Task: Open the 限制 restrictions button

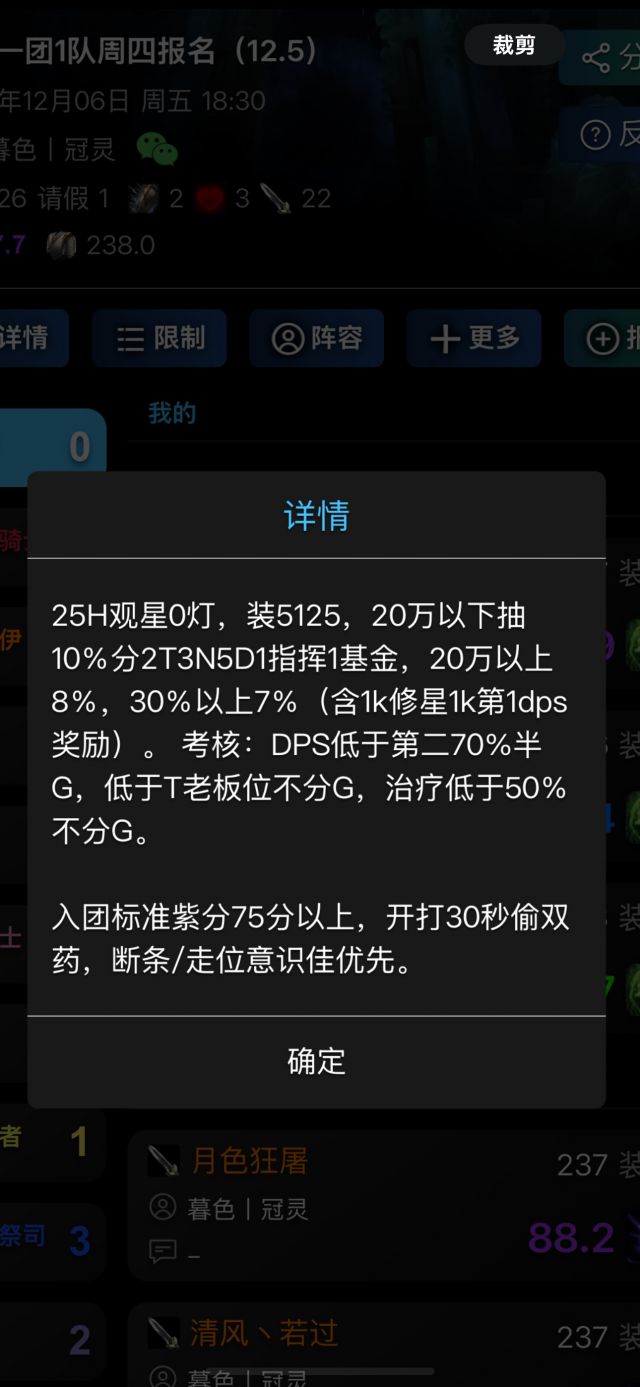Action: pos(159,338)
